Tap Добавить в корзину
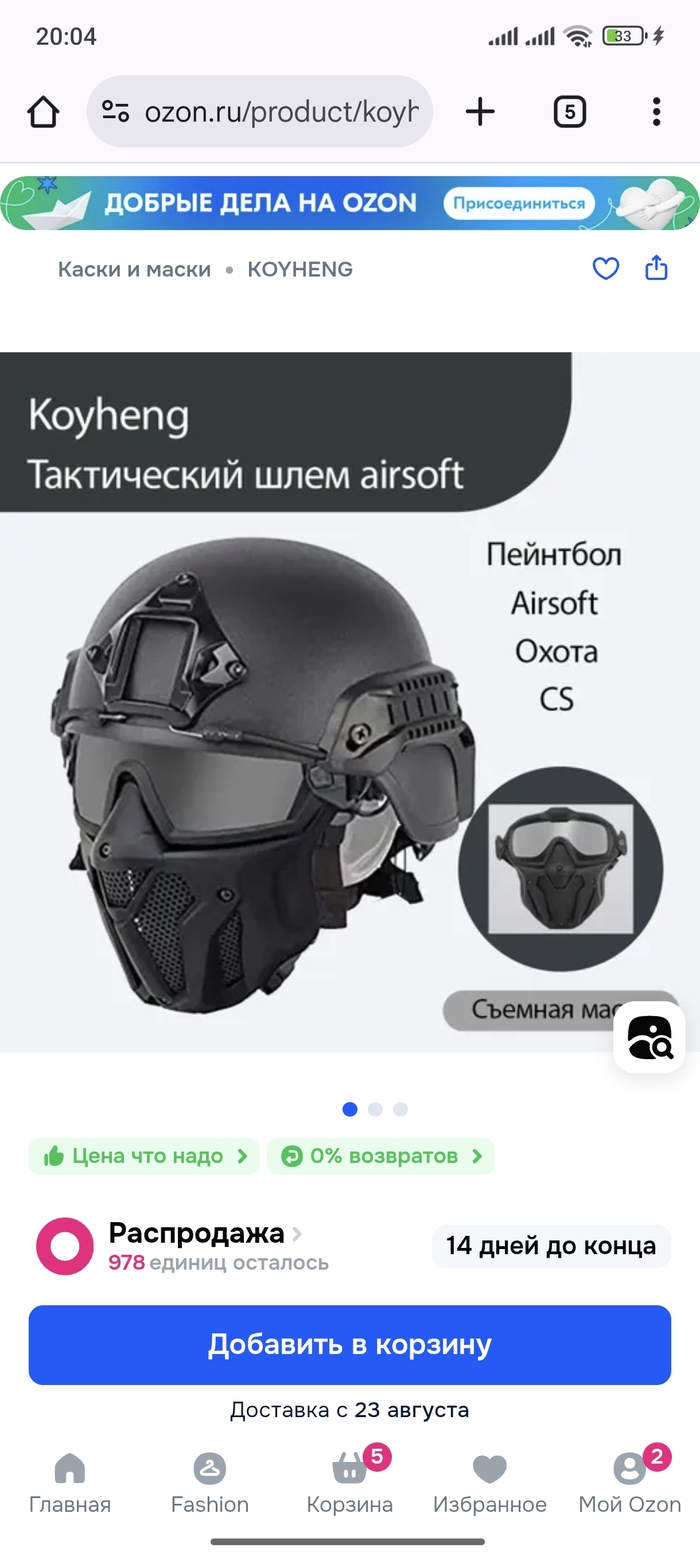 (x=350, y=1345)
